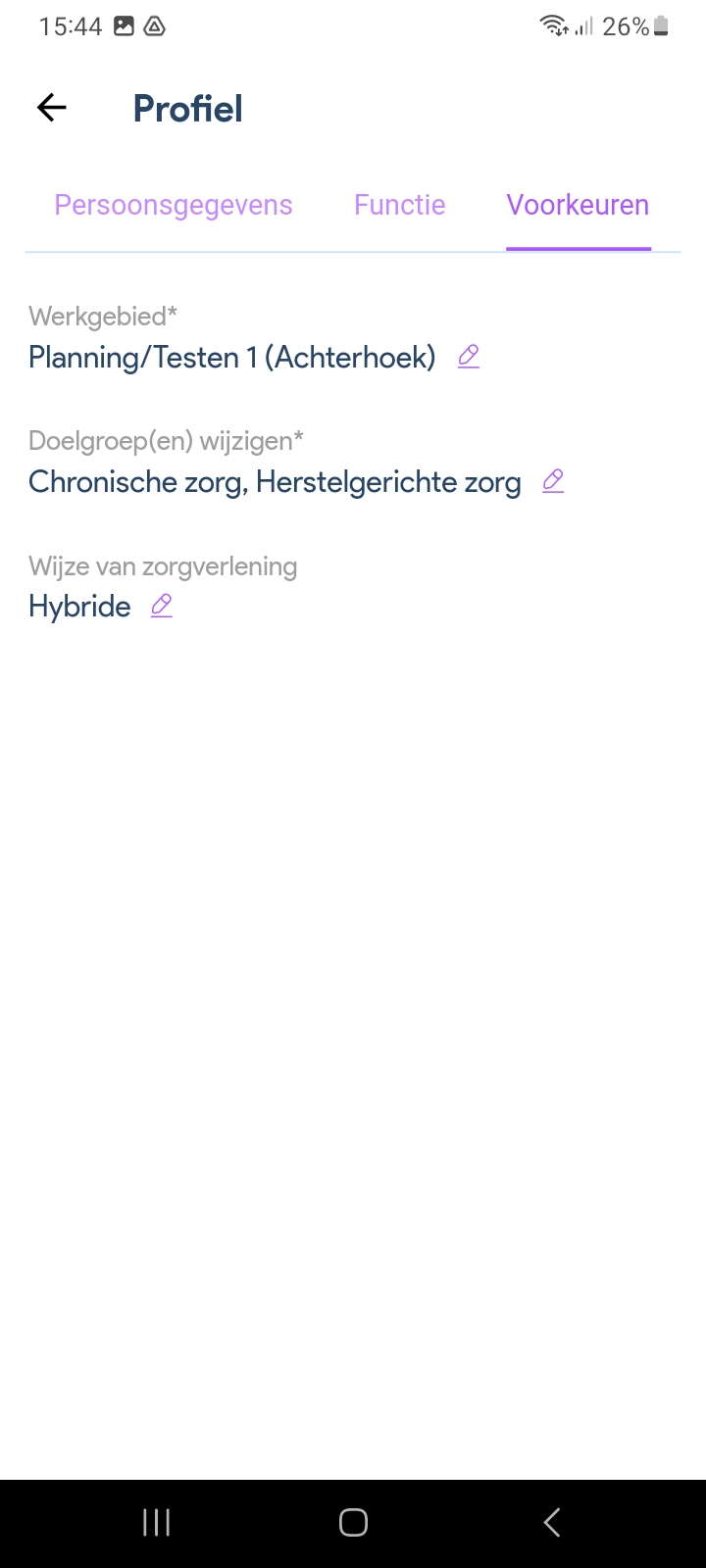
Task: Edit Doelgroep(en) with the pencil icon
Action: coord(553,481)
